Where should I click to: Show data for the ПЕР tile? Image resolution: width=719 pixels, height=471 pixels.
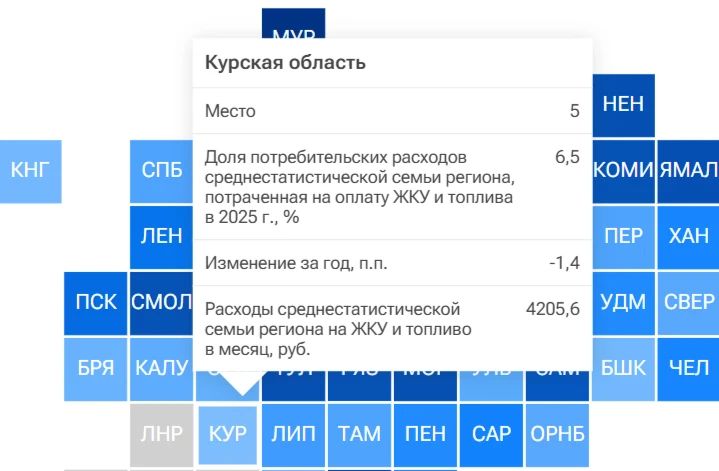pos(624,237)
